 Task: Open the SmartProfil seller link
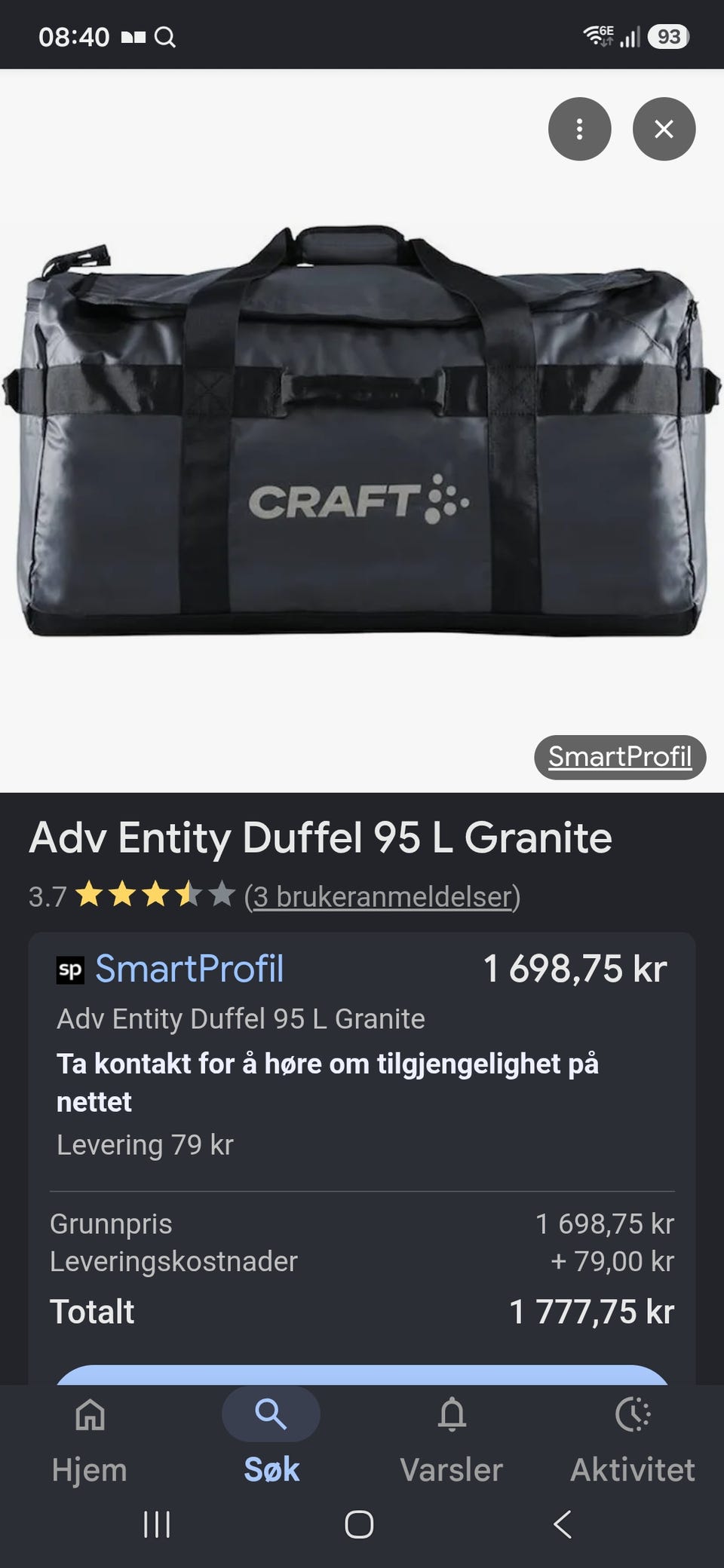pos(189,969)
